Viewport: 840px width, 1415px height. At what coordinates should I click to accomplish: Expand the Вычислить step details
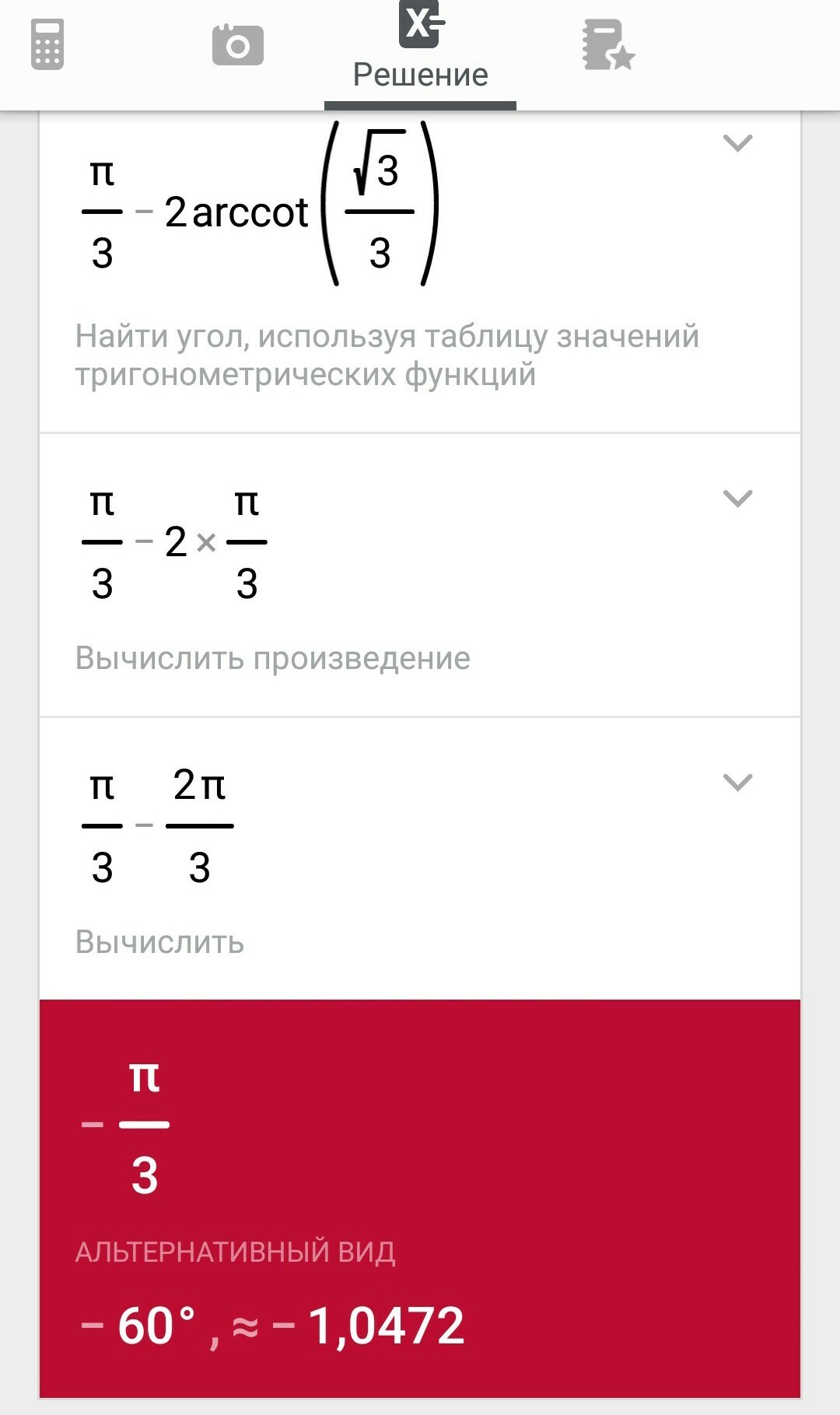coord(737,782)
